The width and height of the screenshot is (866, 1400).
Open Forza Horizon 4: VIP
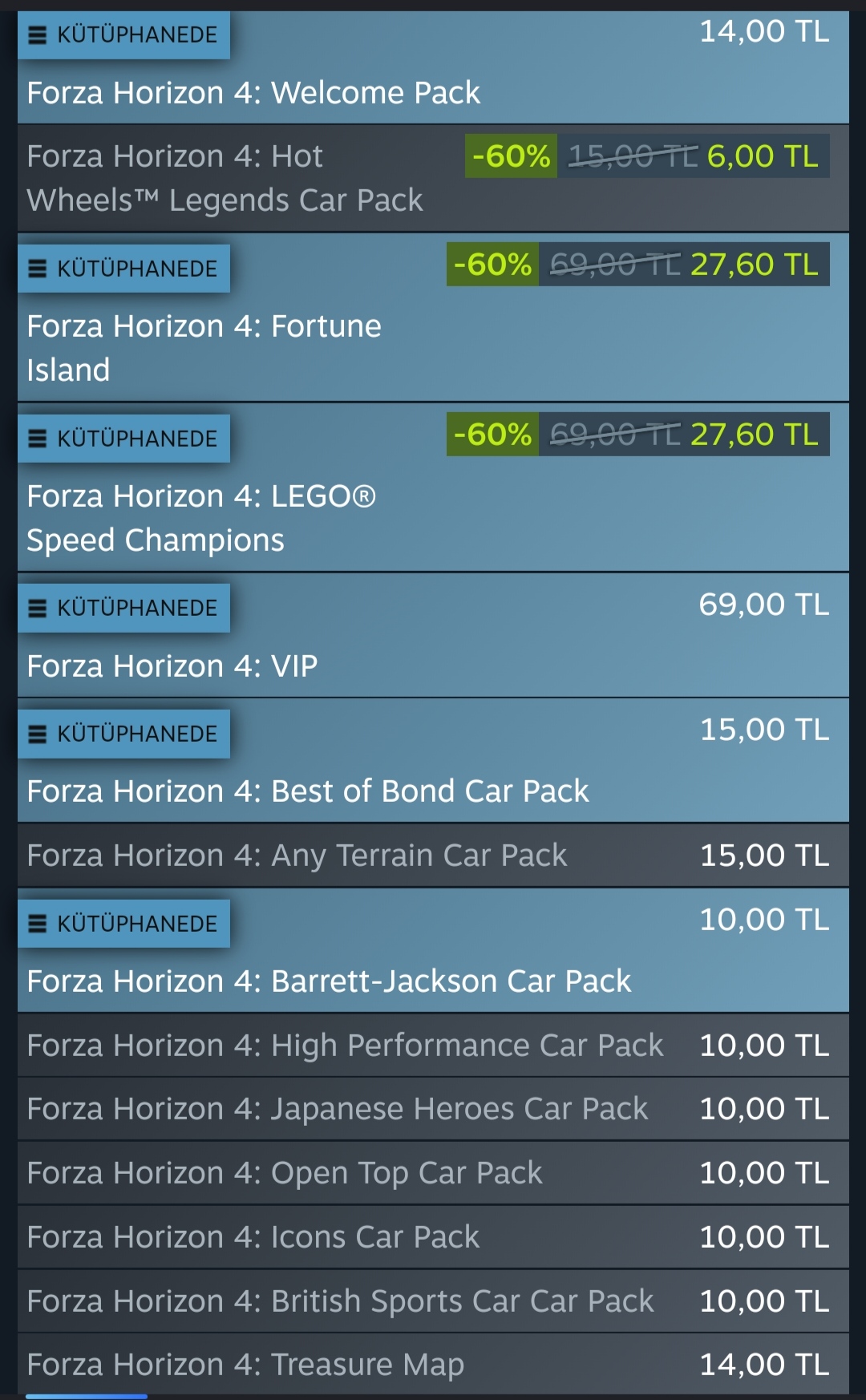172,666
